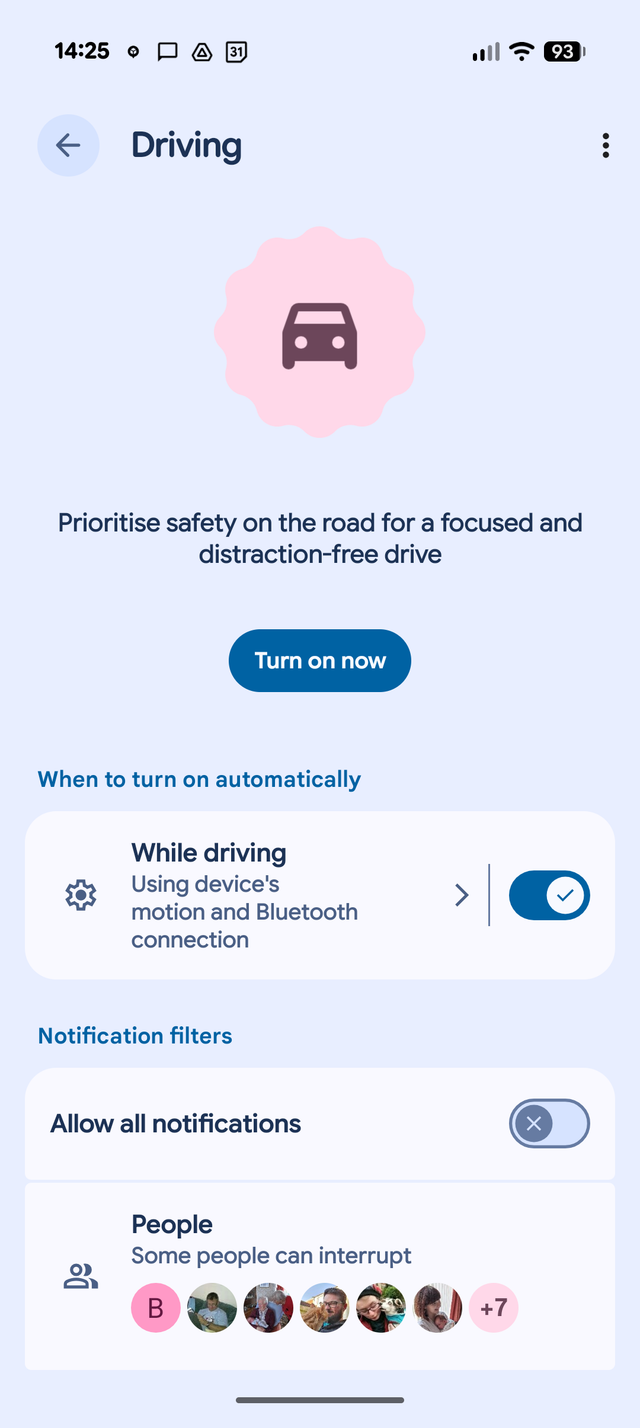
Task: Tap the Turn on now button
Action: click(x=320, y=661)
